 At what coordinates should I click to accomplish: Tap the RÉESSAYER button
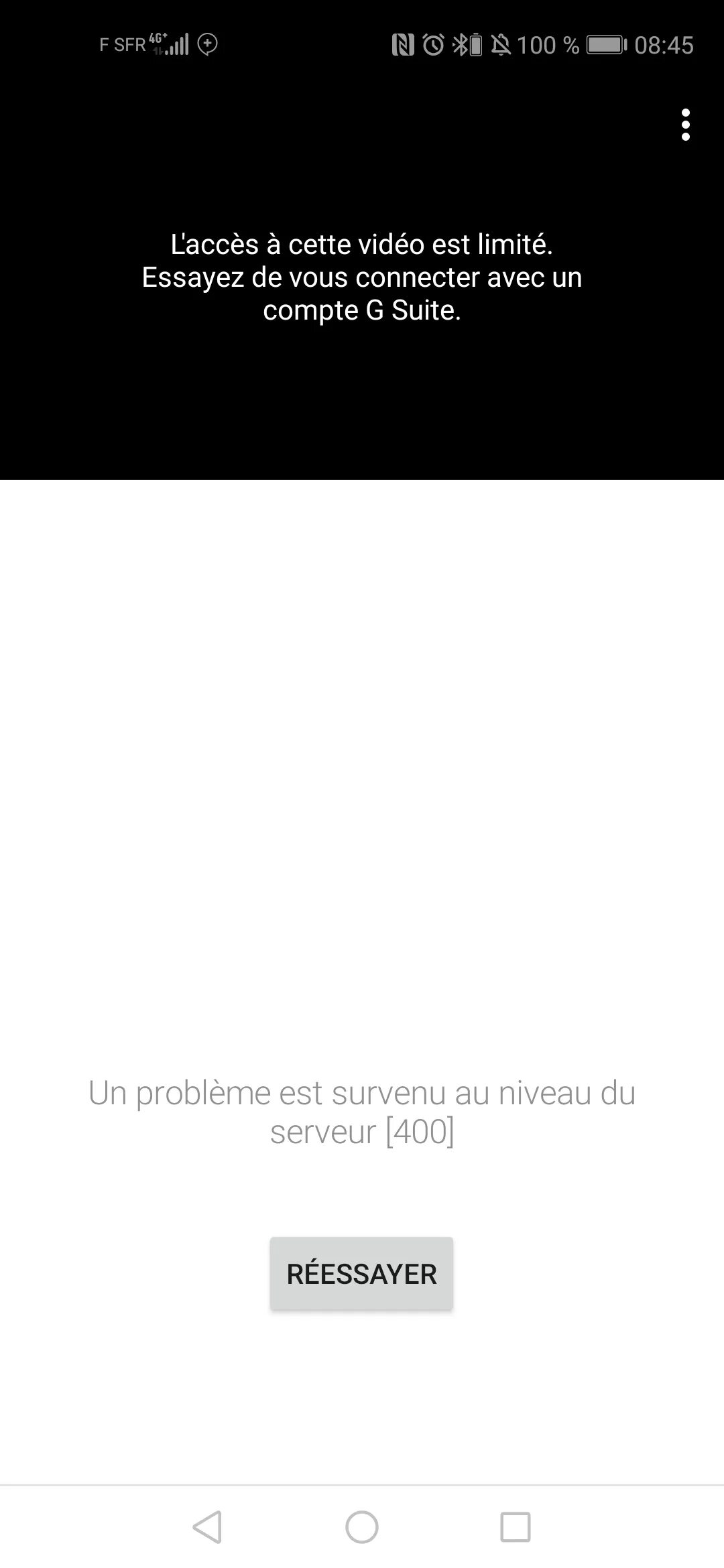[361, 1274]
